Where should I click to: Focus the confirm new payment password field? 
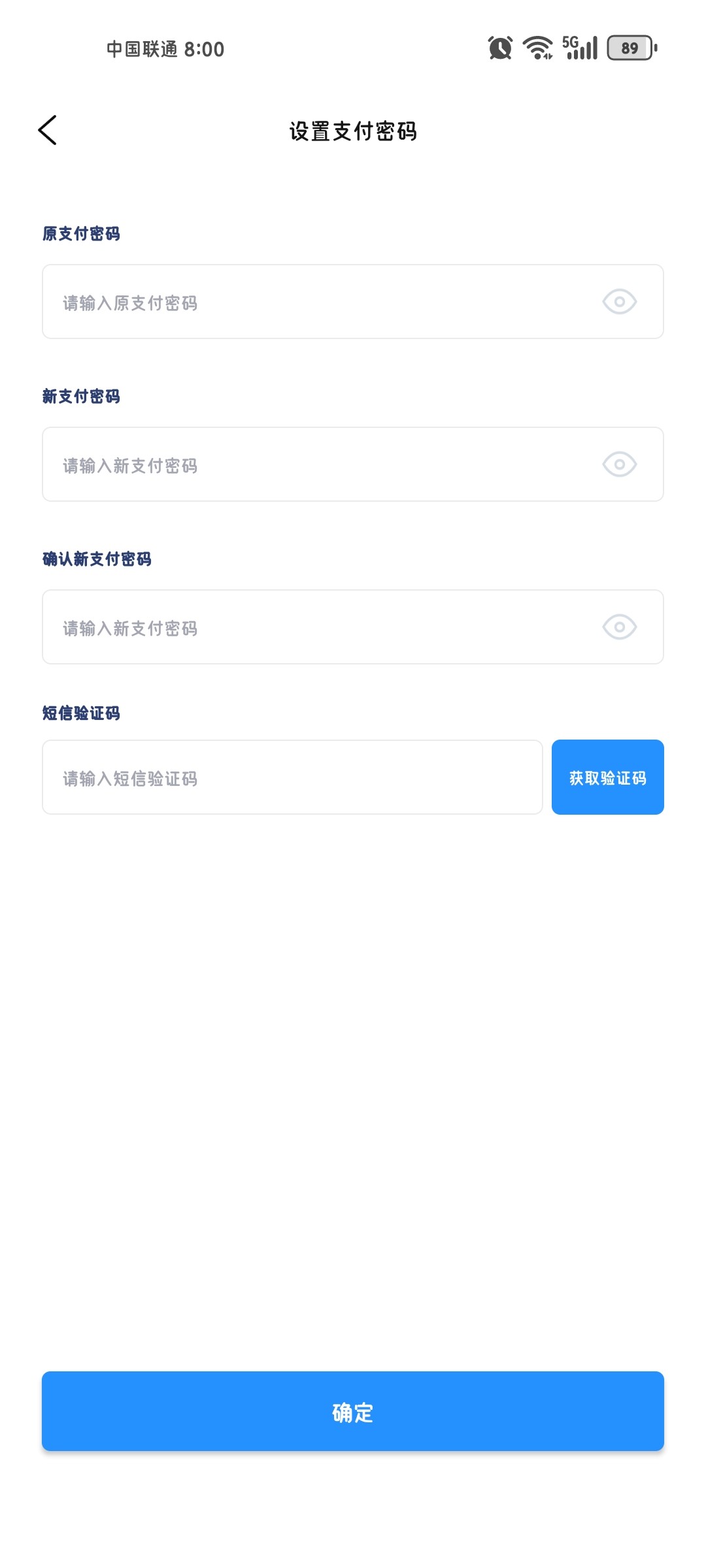pyautogui.click(x=353, y=627)
